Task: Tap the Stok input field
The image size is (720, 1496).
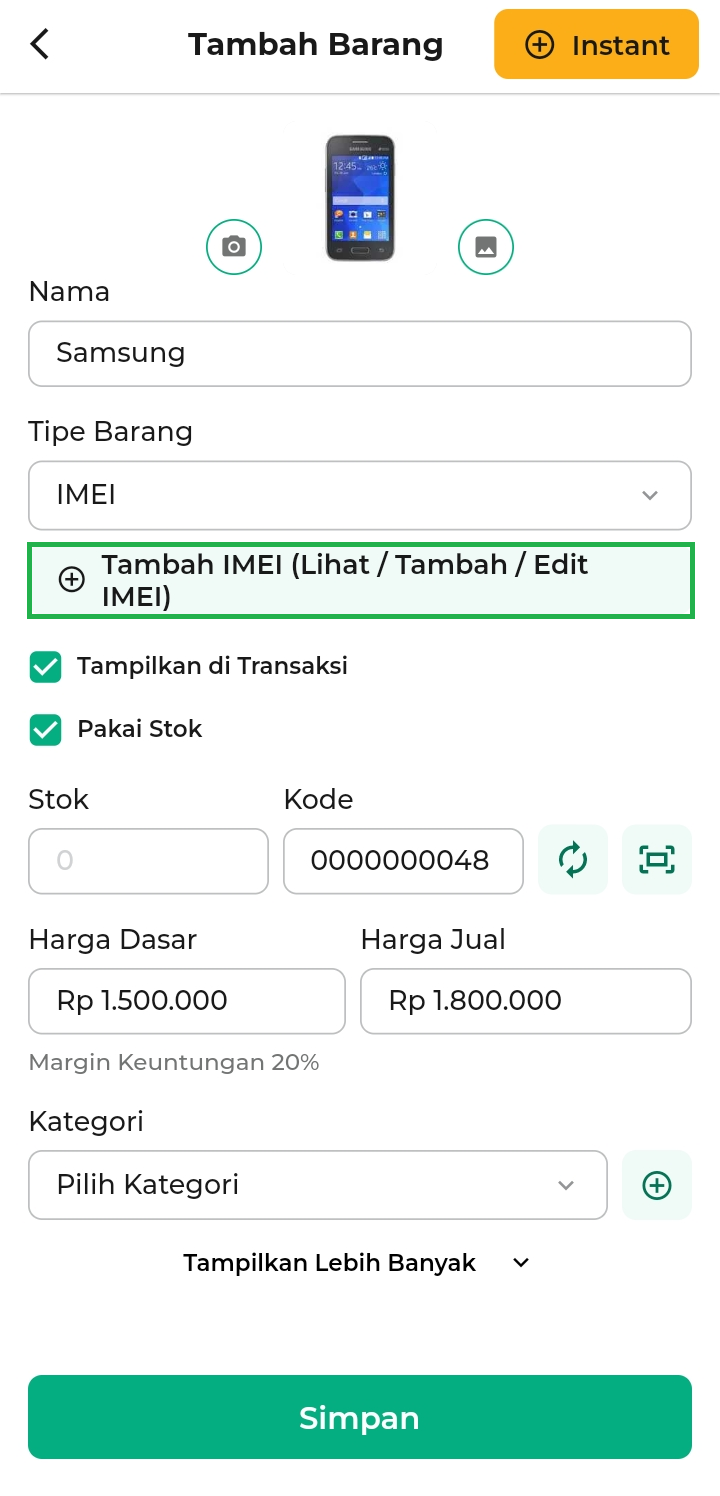Action: (x=148, y=861)
